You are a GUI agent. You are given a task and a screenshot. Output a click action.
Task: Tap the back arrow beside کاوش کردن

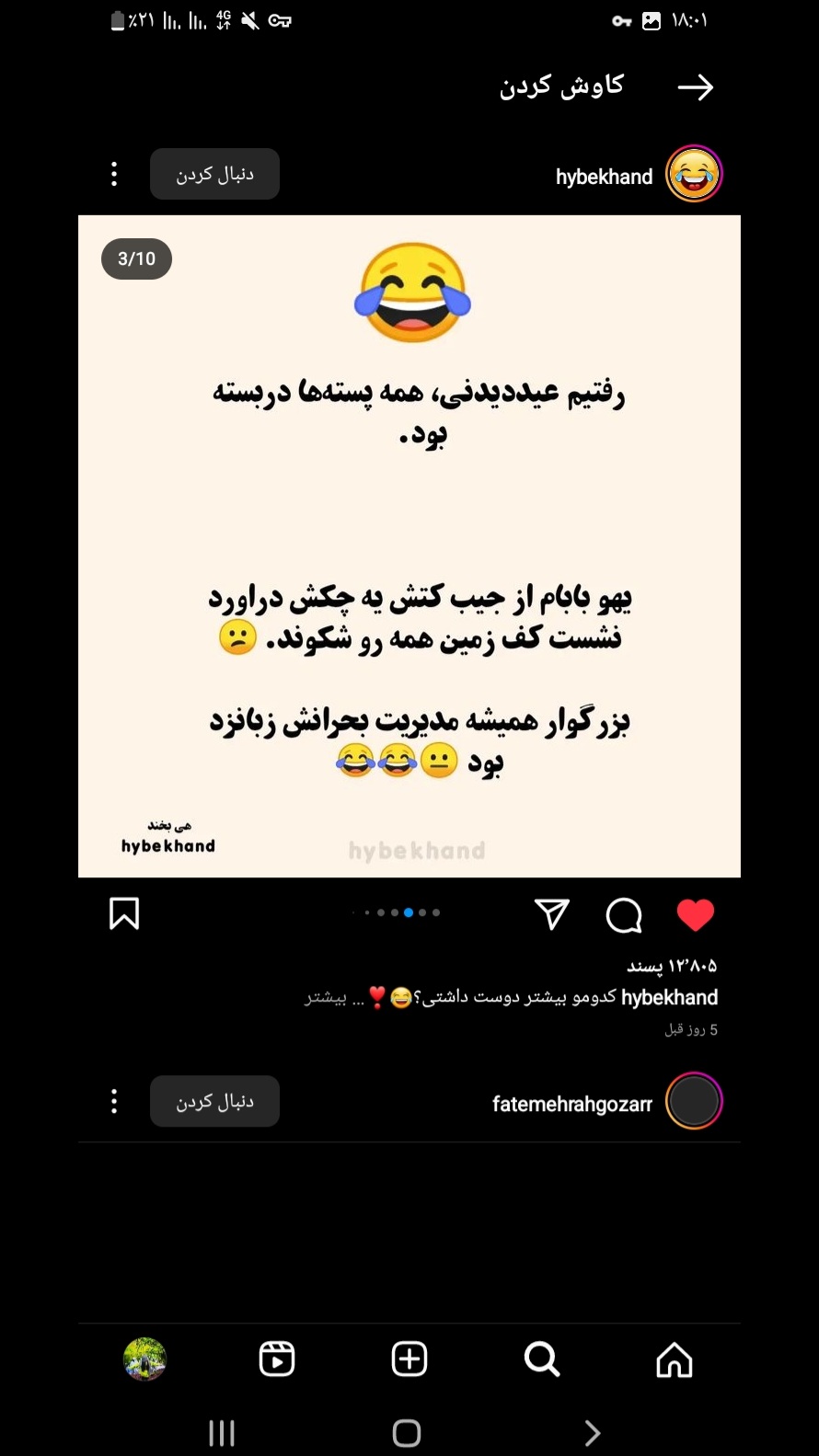click(x=695, y=87)
